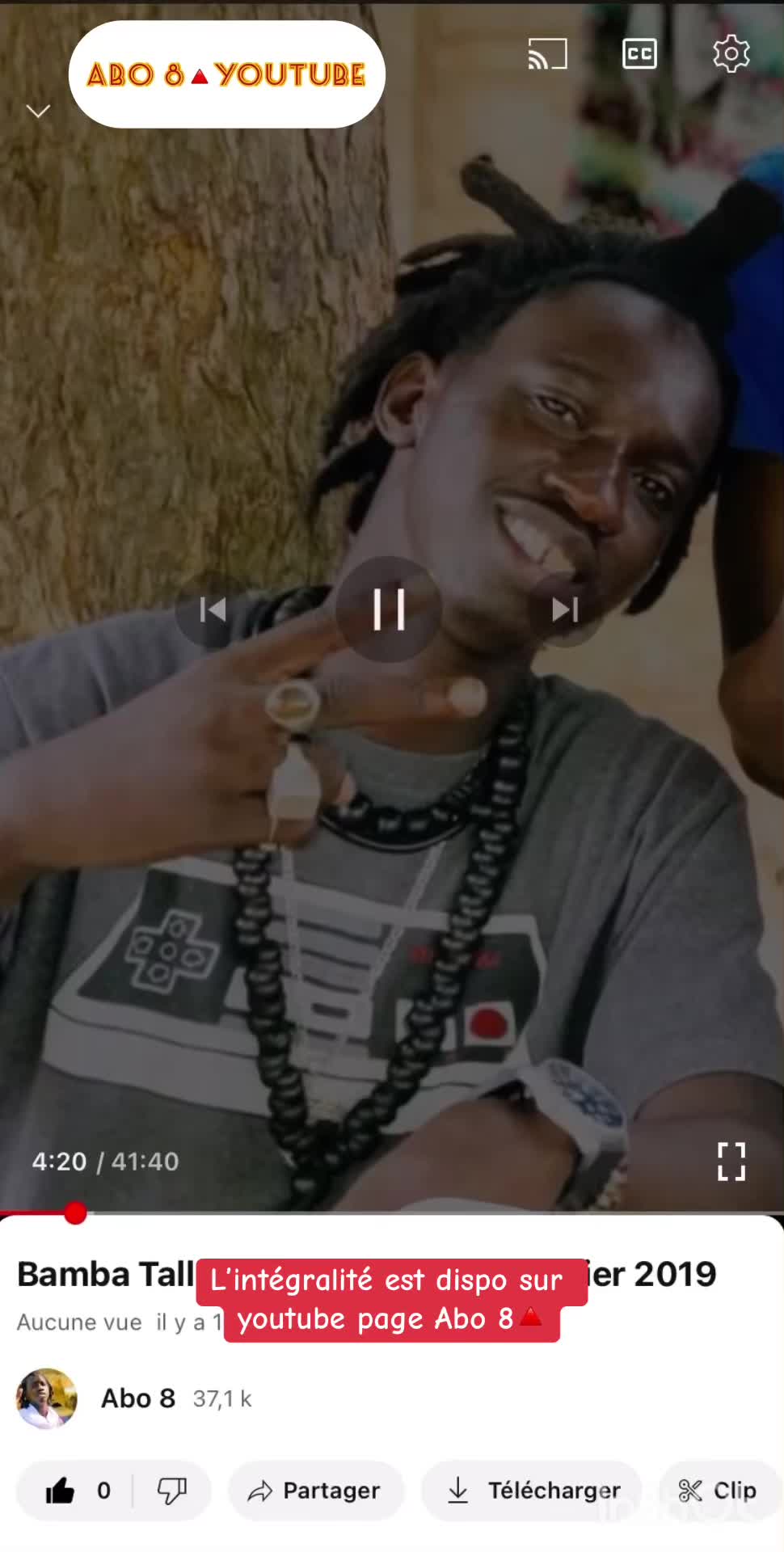Screen dimensions: 784x1552
Task: Create a Clip from this video
Action: tap(719, 1491)
